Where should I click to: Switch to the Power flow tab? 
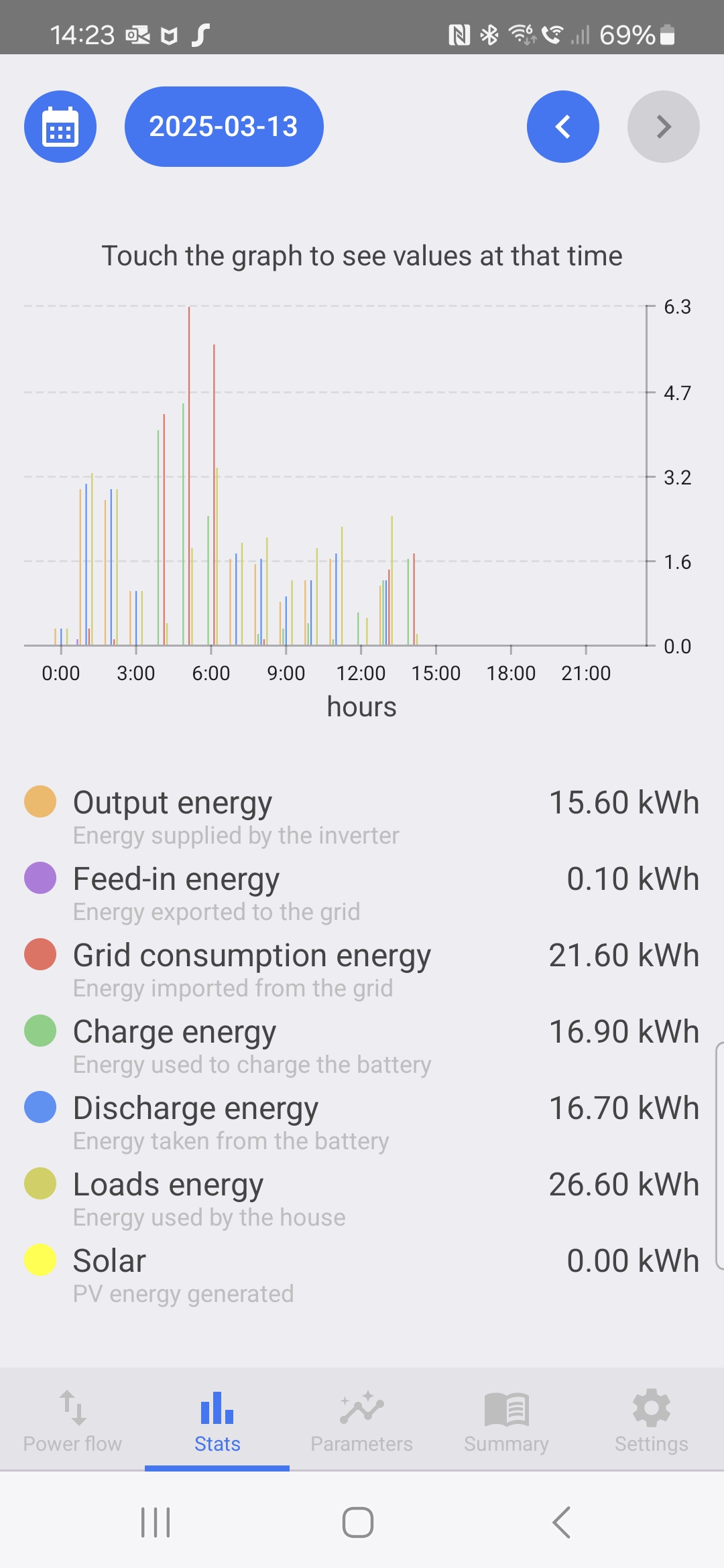pos(72,1419)
